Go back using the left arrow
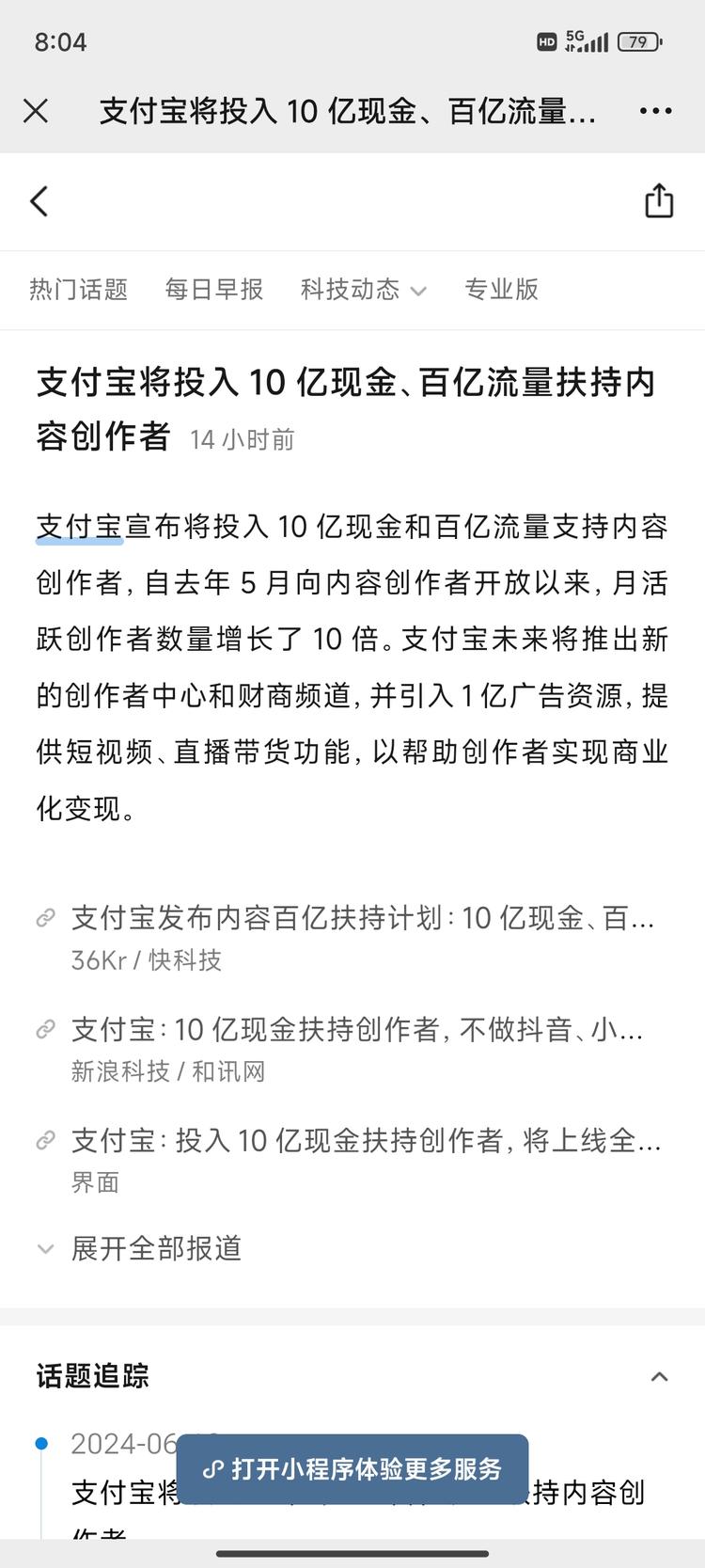 click(39, 201)
